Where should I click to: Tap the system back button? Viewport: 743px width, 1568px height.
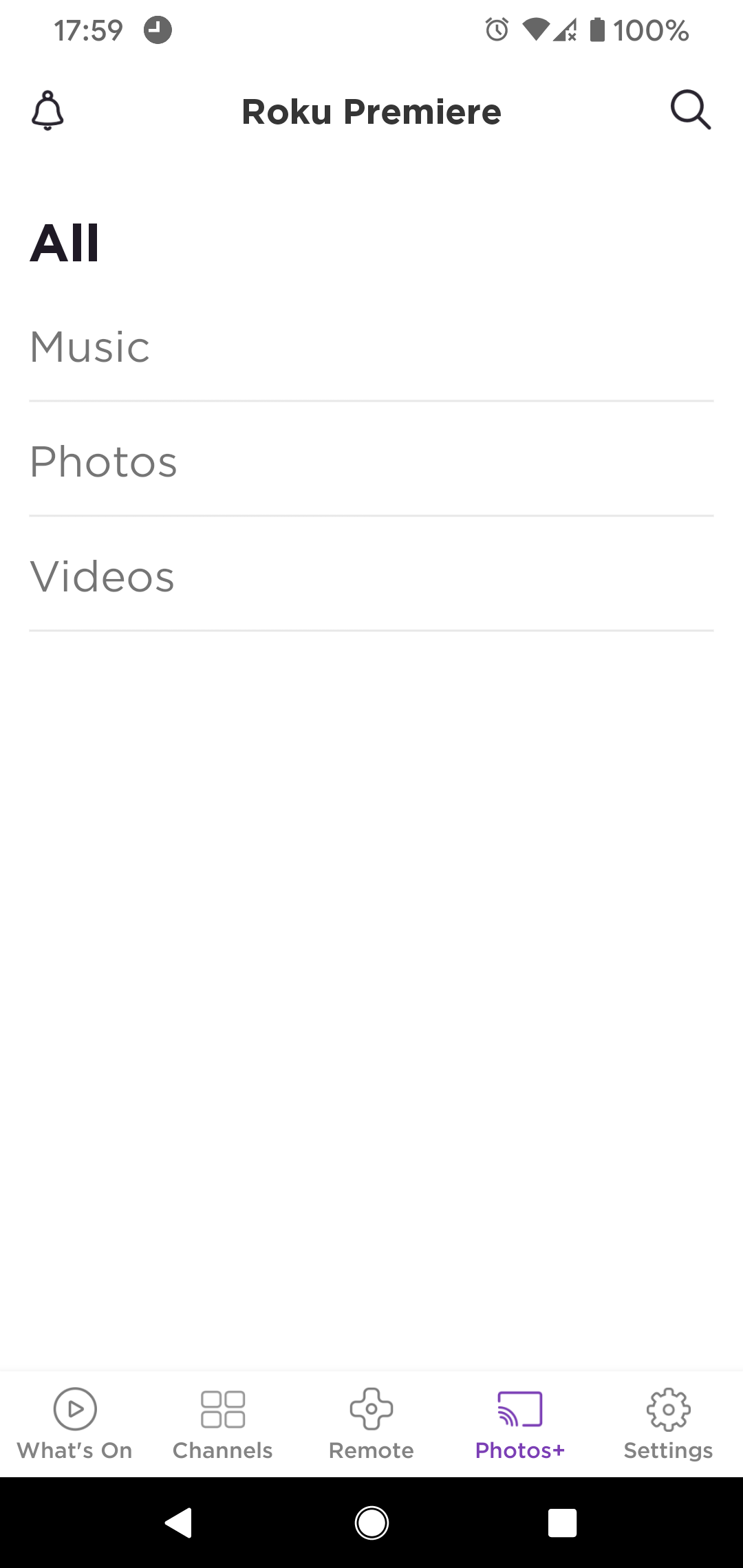tap(179, 1523)
